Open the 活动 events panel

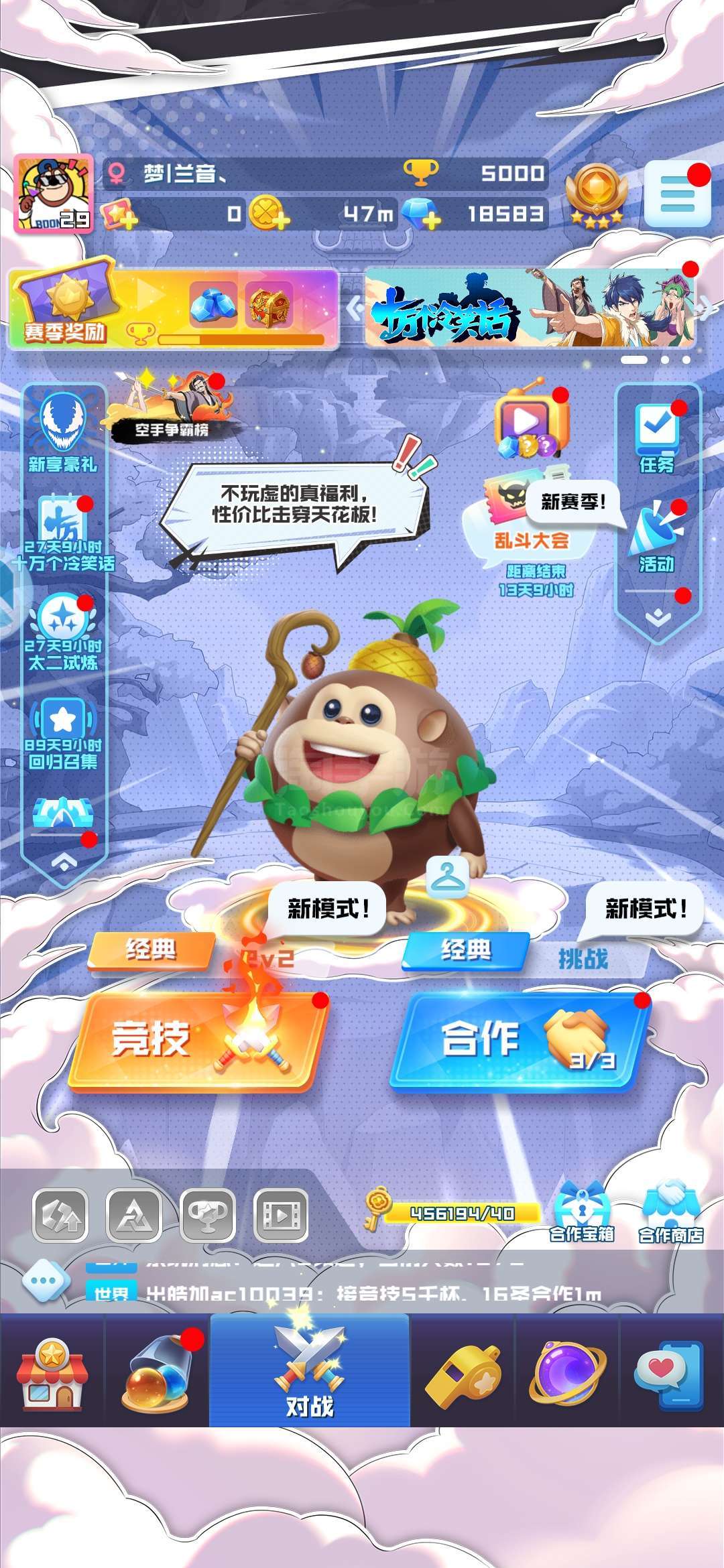(x=657, y=537)
